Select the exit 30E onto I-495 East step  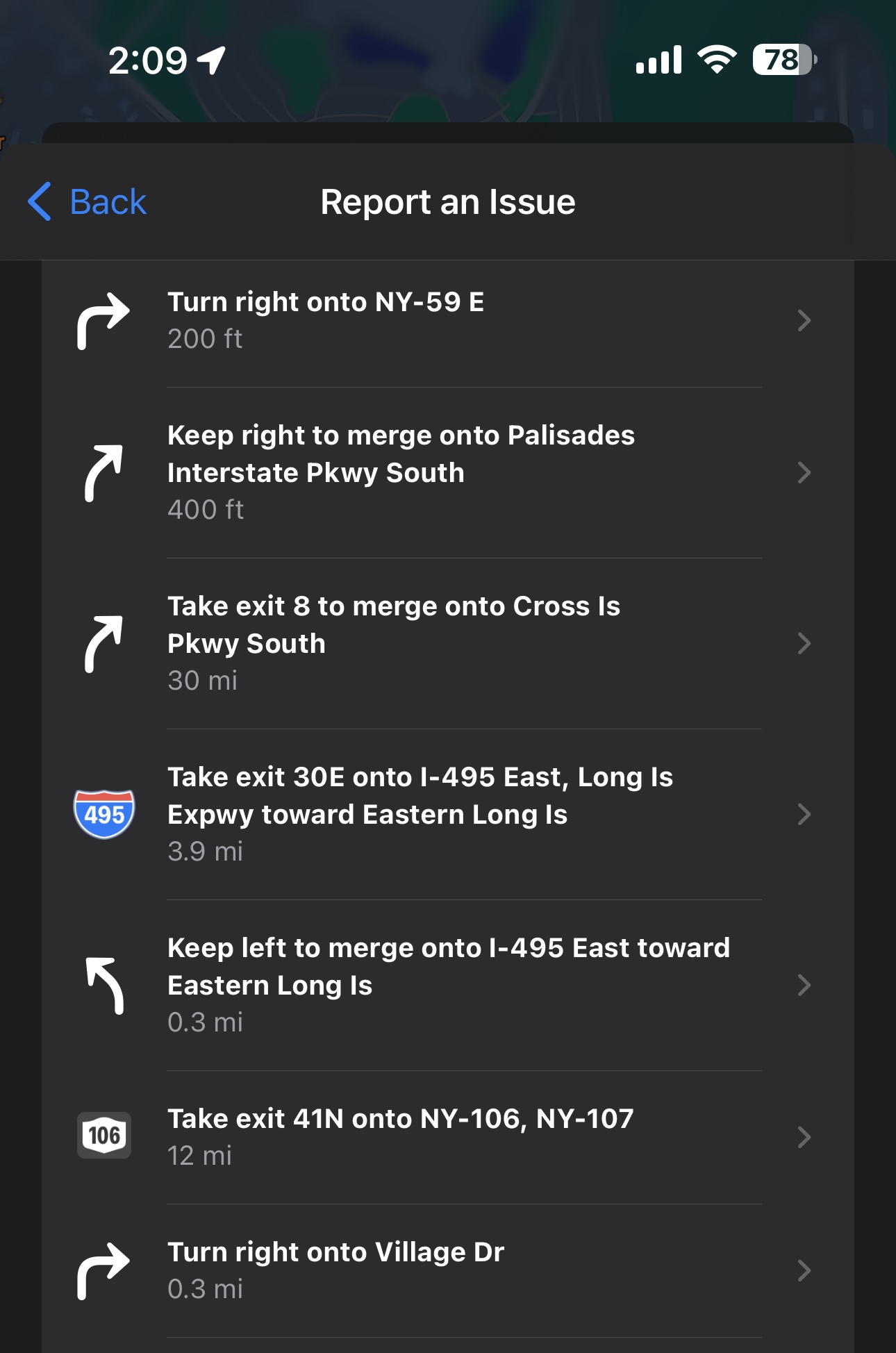(445, 814)
